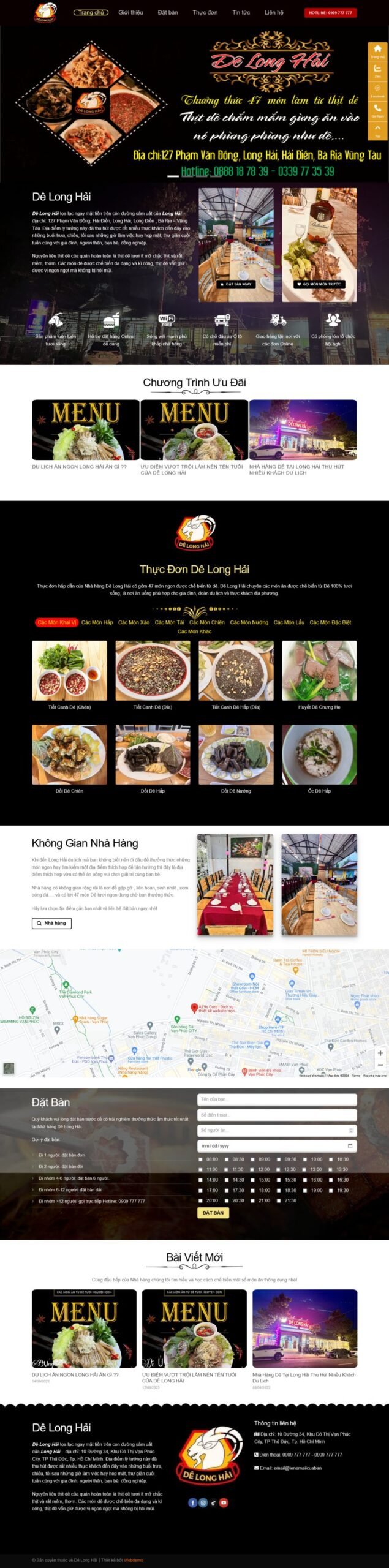
Task: Open the Giới thiệu page in navigation
Action: pos(130,12)
